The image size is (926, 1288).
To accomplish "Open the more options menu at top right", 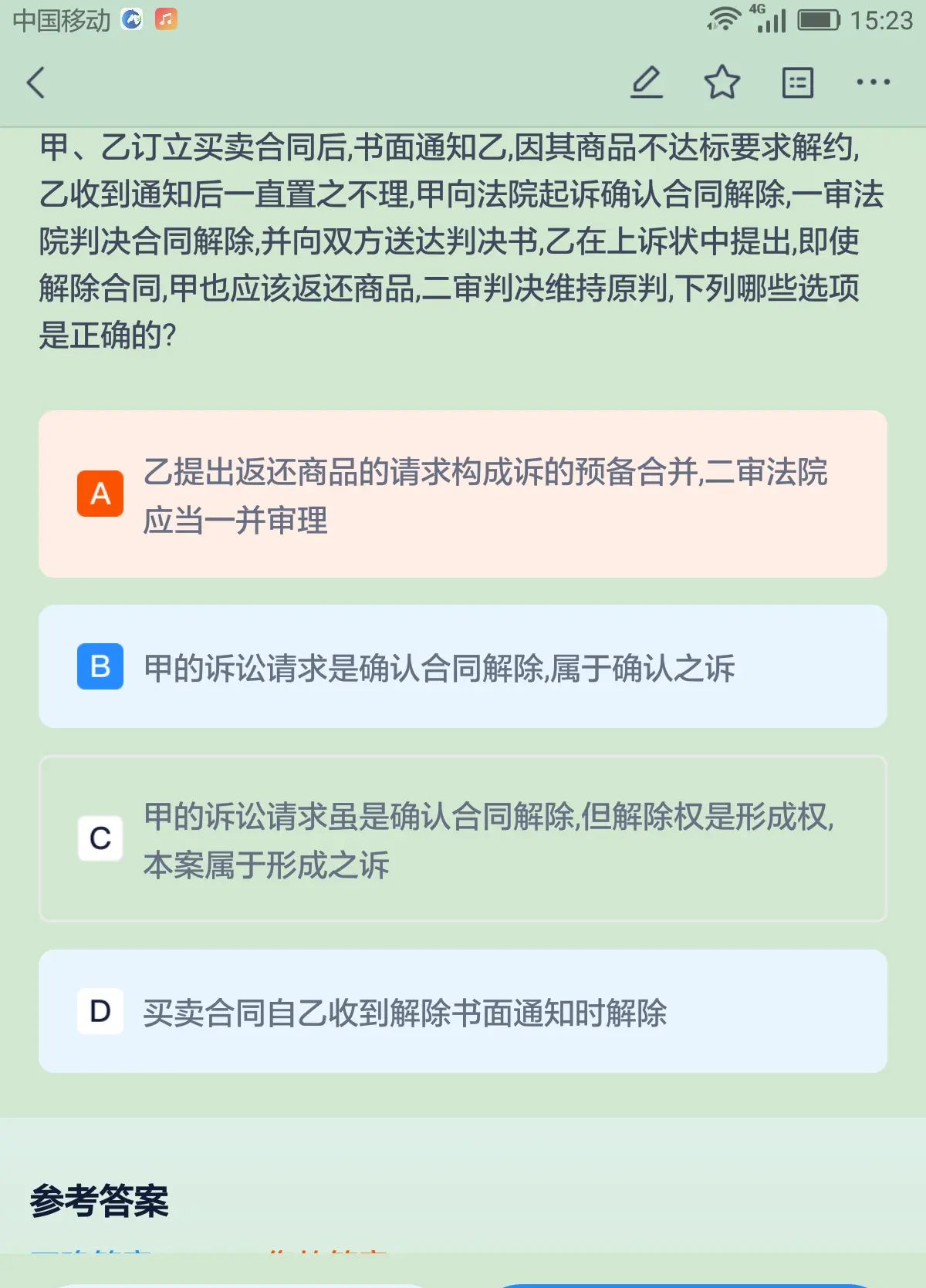I will click(x=874, y=83).
